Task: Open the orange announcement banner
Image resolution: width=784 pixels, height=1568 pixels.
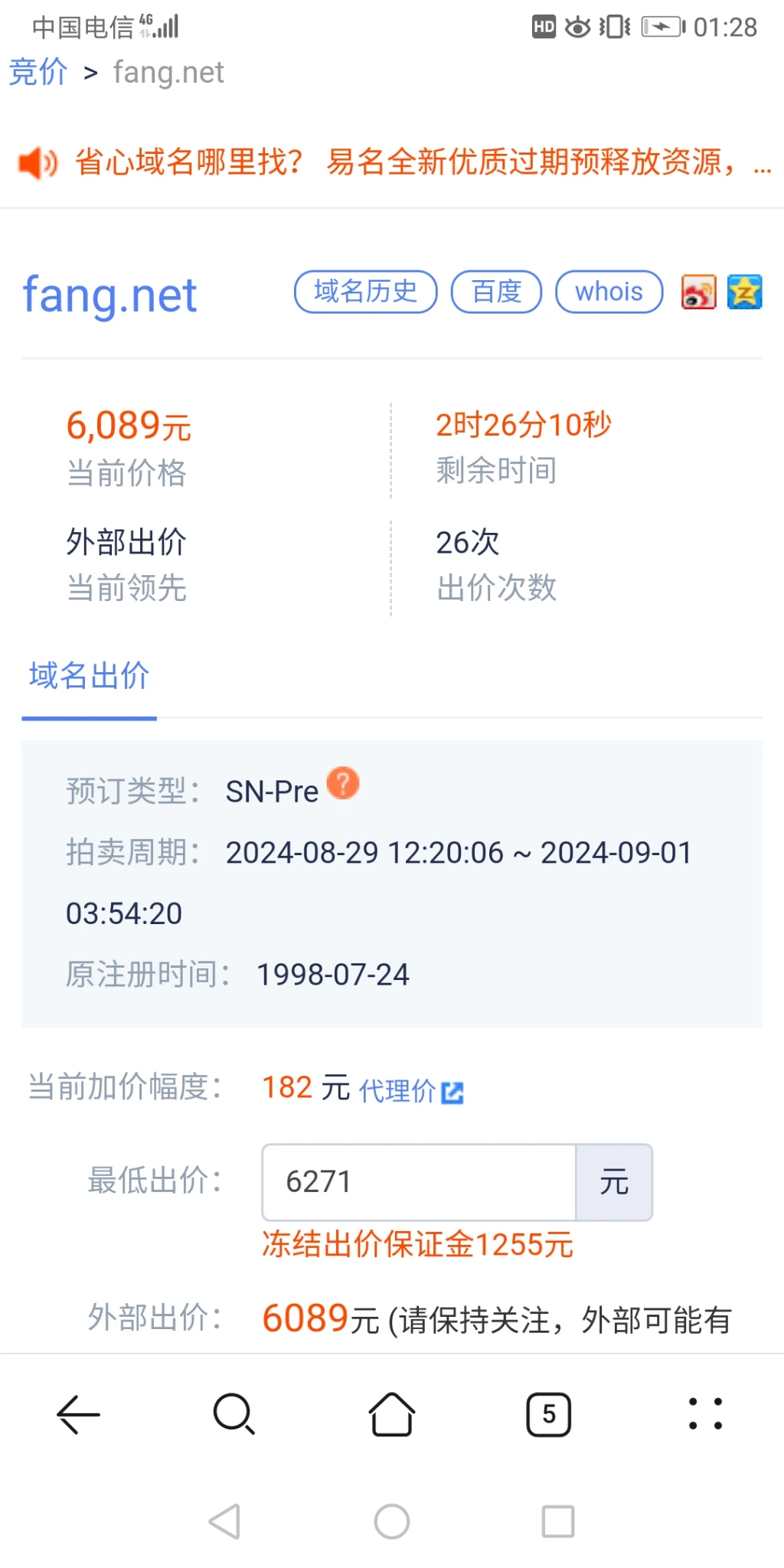Action: coord(406,162)
